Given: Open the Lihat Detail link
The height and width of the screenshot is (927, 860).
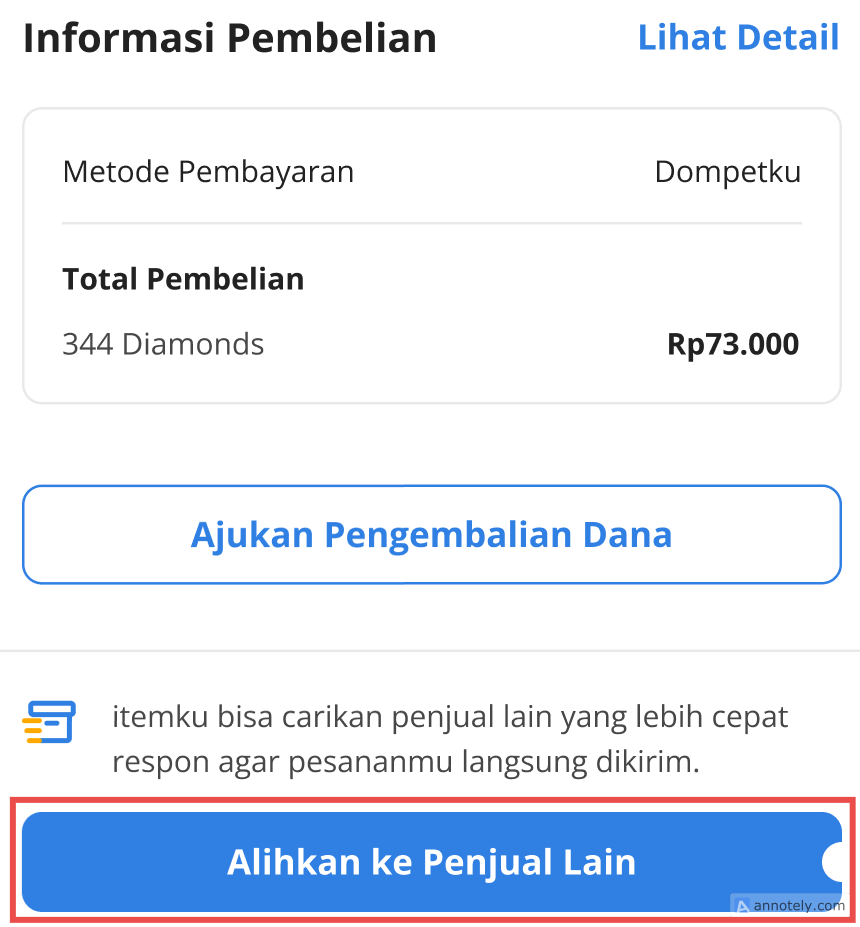Looking at the screenshot, I should click(x=738, y=37).
